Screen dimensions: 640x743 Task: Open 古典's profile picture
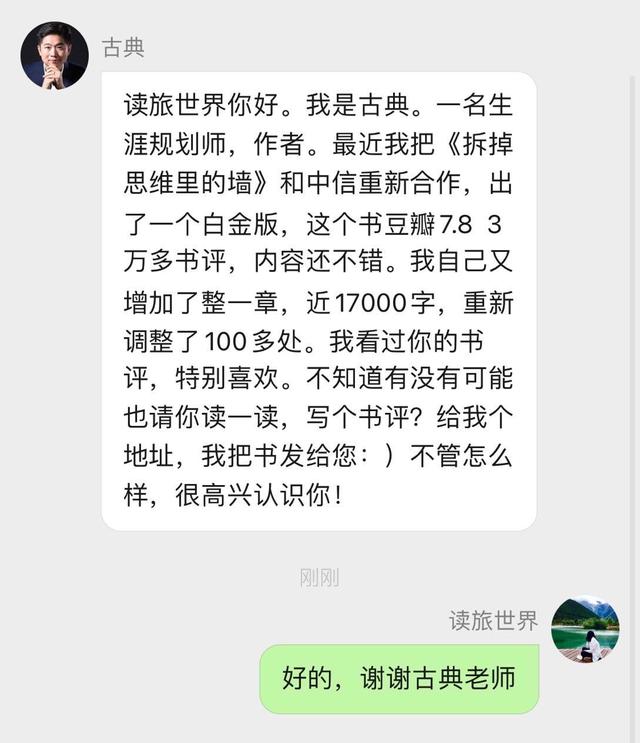click(x=55, y=55)
